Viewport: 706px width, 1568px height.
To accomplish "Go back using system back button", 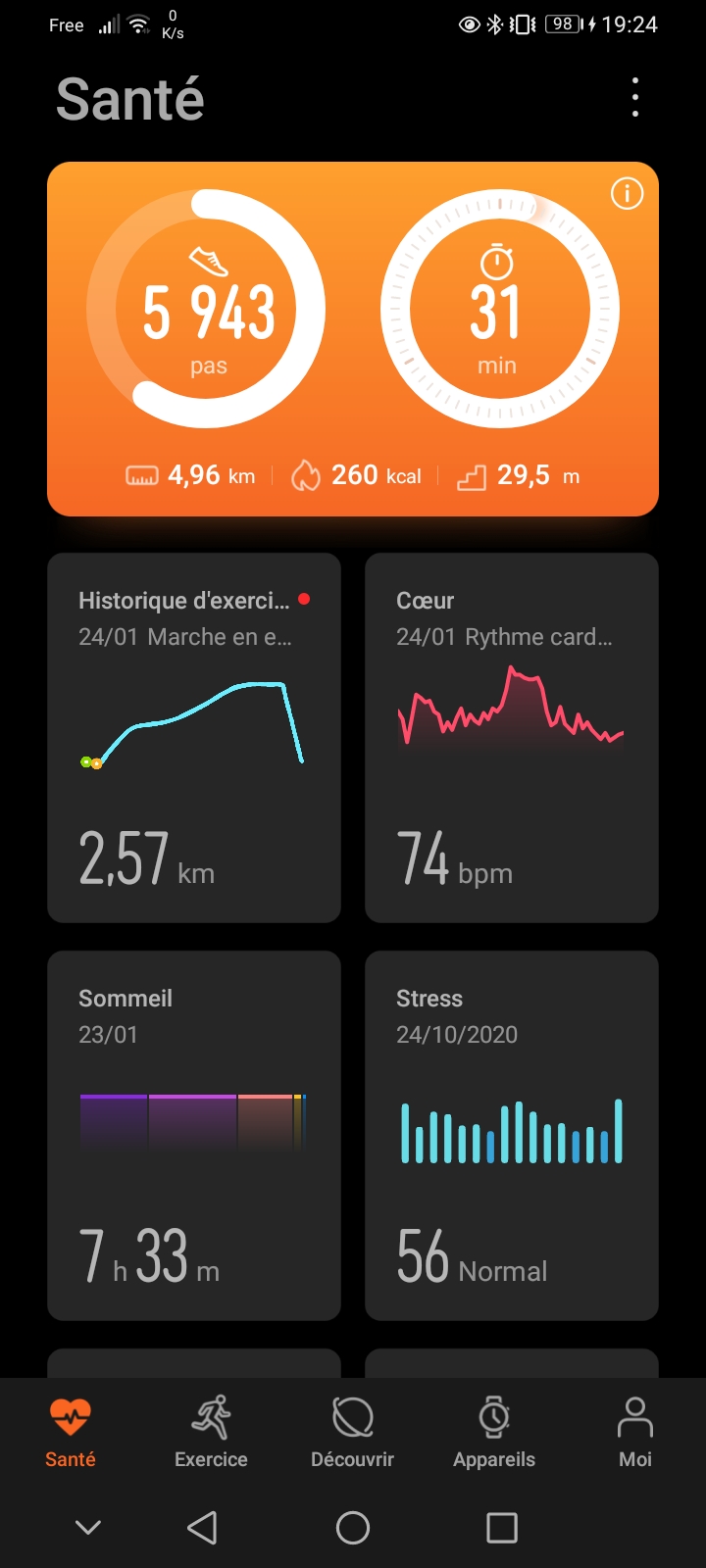I will (x=202, y=1527).
